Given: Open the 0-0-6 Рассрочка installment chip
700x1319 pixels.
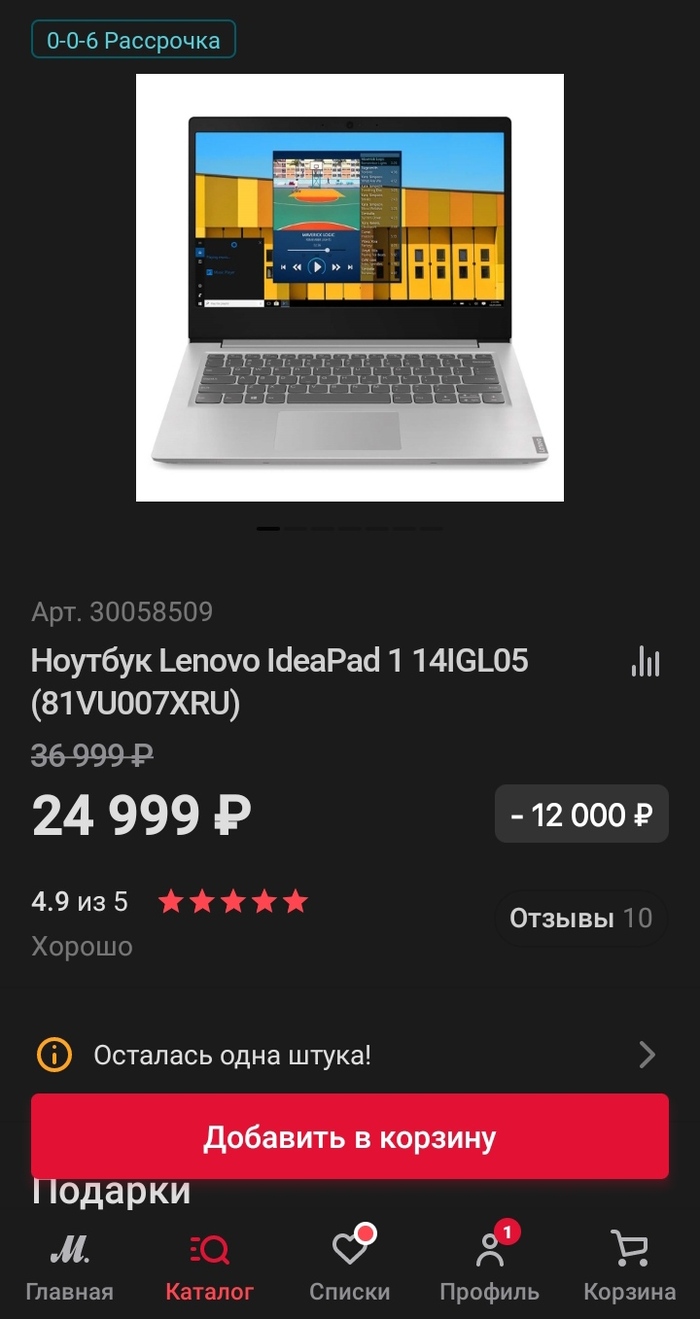Looking at the screenshot, I should point(133,40).
